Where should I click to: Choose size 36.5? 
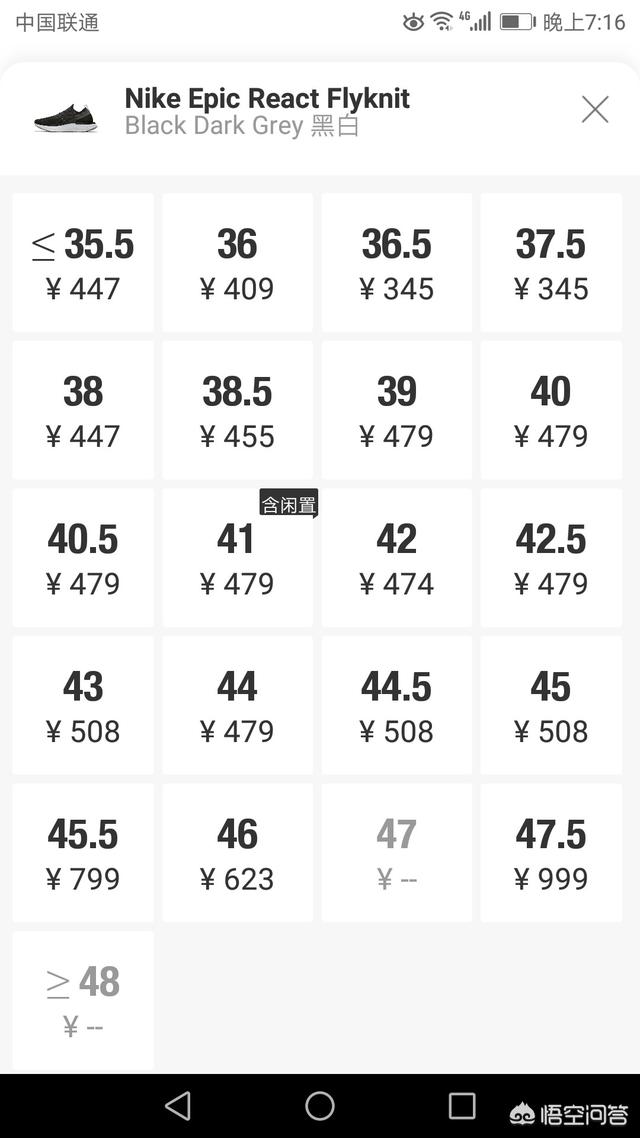click(396, 263)
